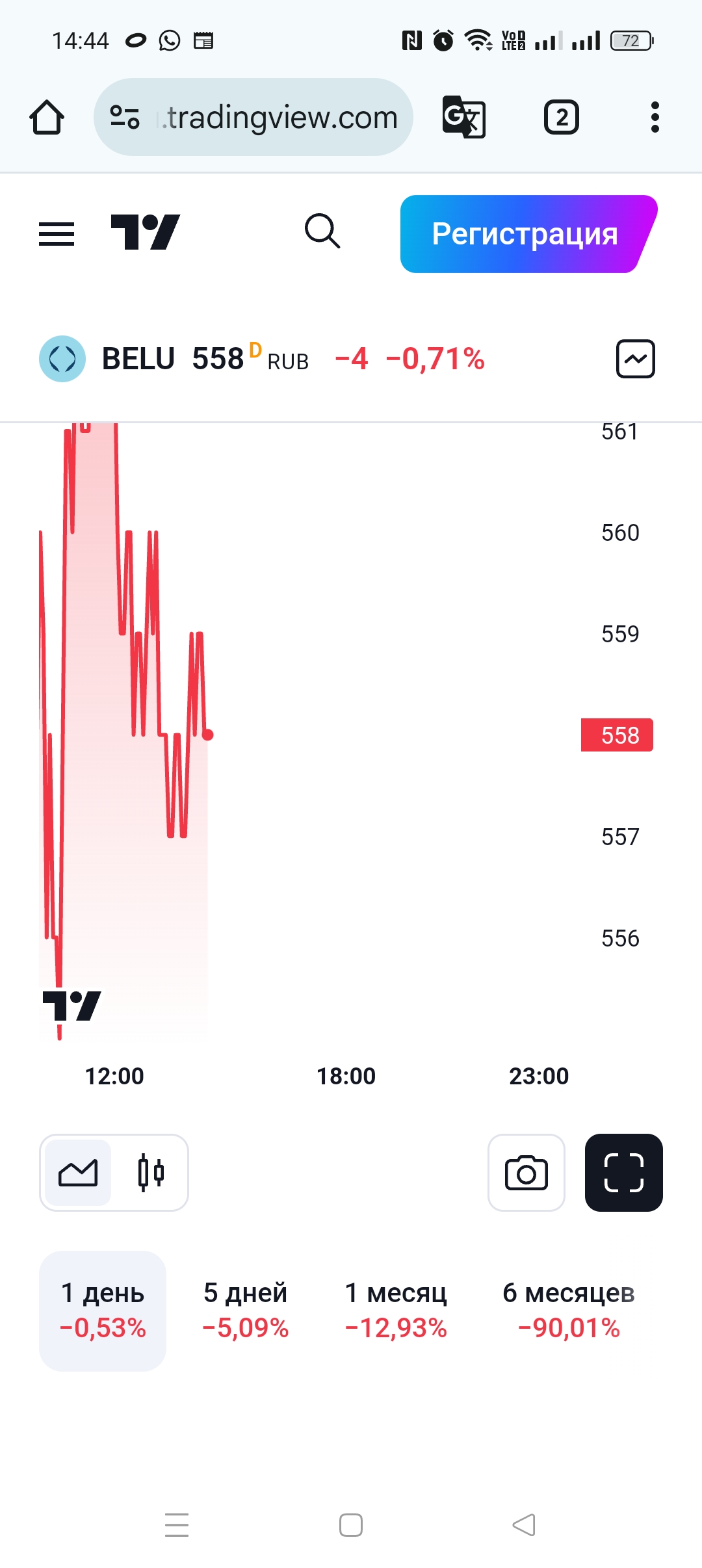Switch to candlestick chart style
The image size is (702, 1568).
click(151, 1173)
